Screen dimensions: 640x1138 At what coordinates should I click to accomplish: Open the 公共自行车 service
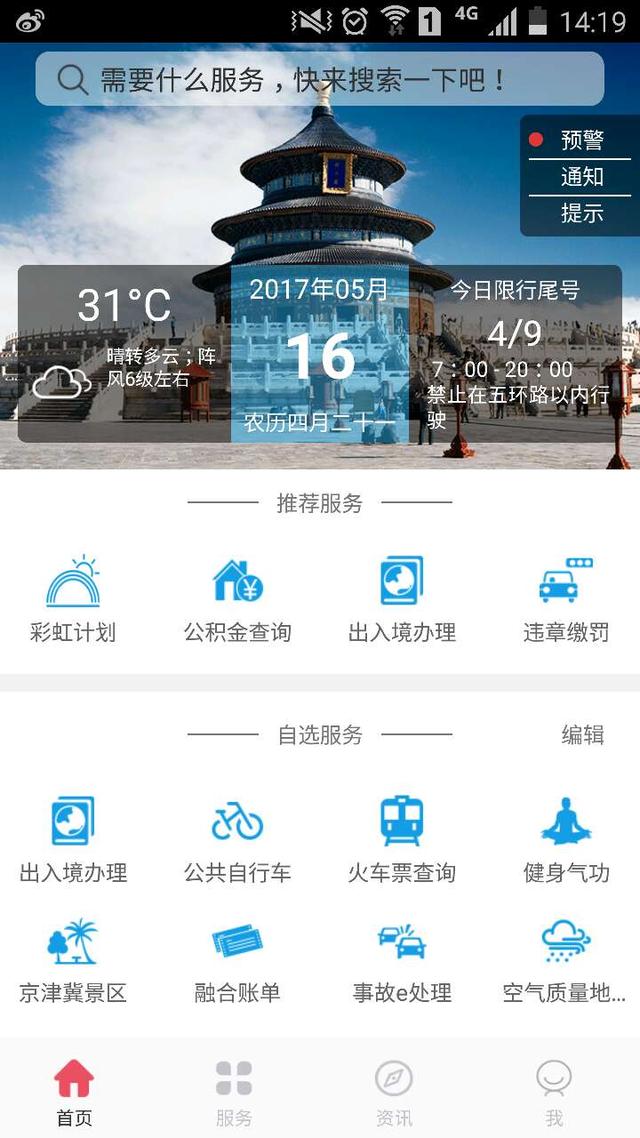(237, 839)
